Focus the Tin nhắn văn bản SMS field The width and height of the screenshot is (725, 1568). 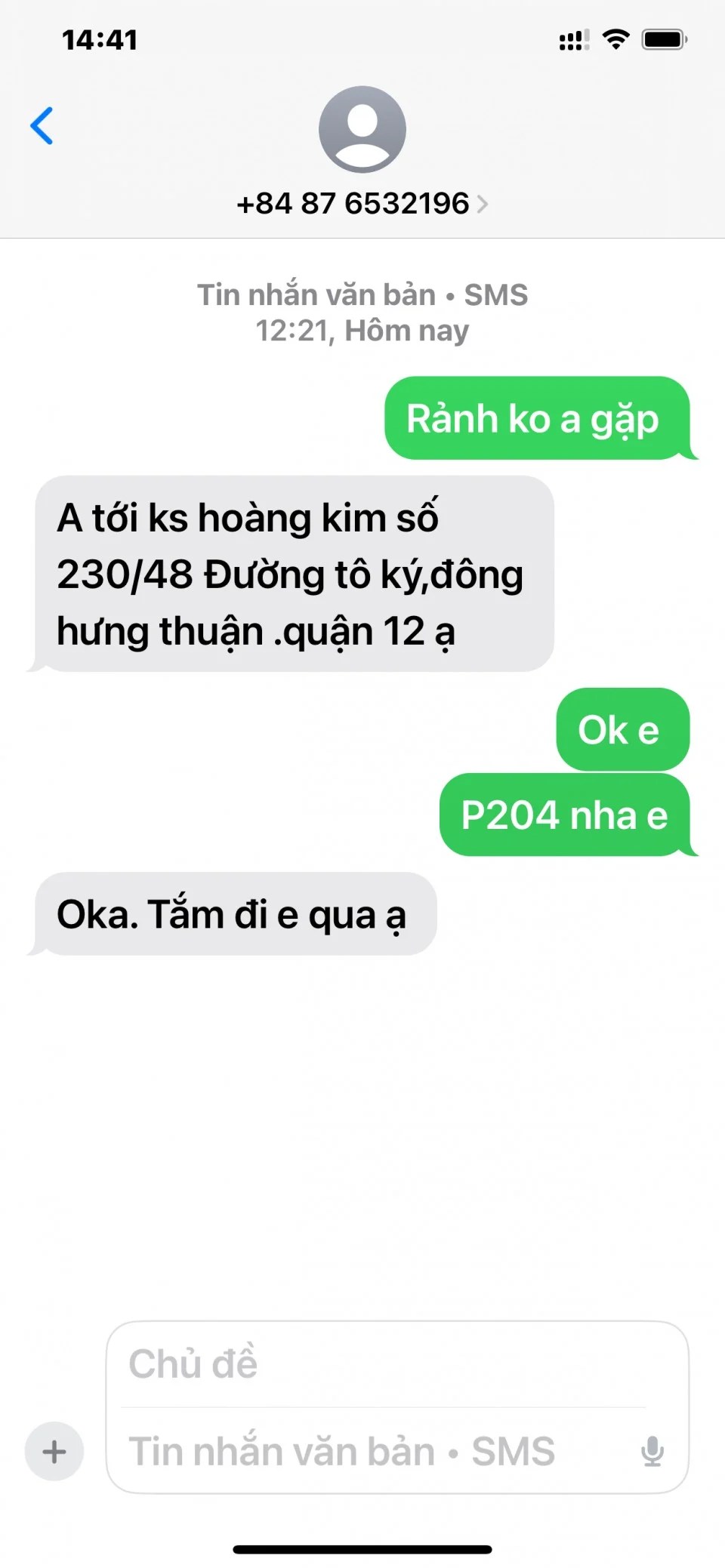point(374,1451)
